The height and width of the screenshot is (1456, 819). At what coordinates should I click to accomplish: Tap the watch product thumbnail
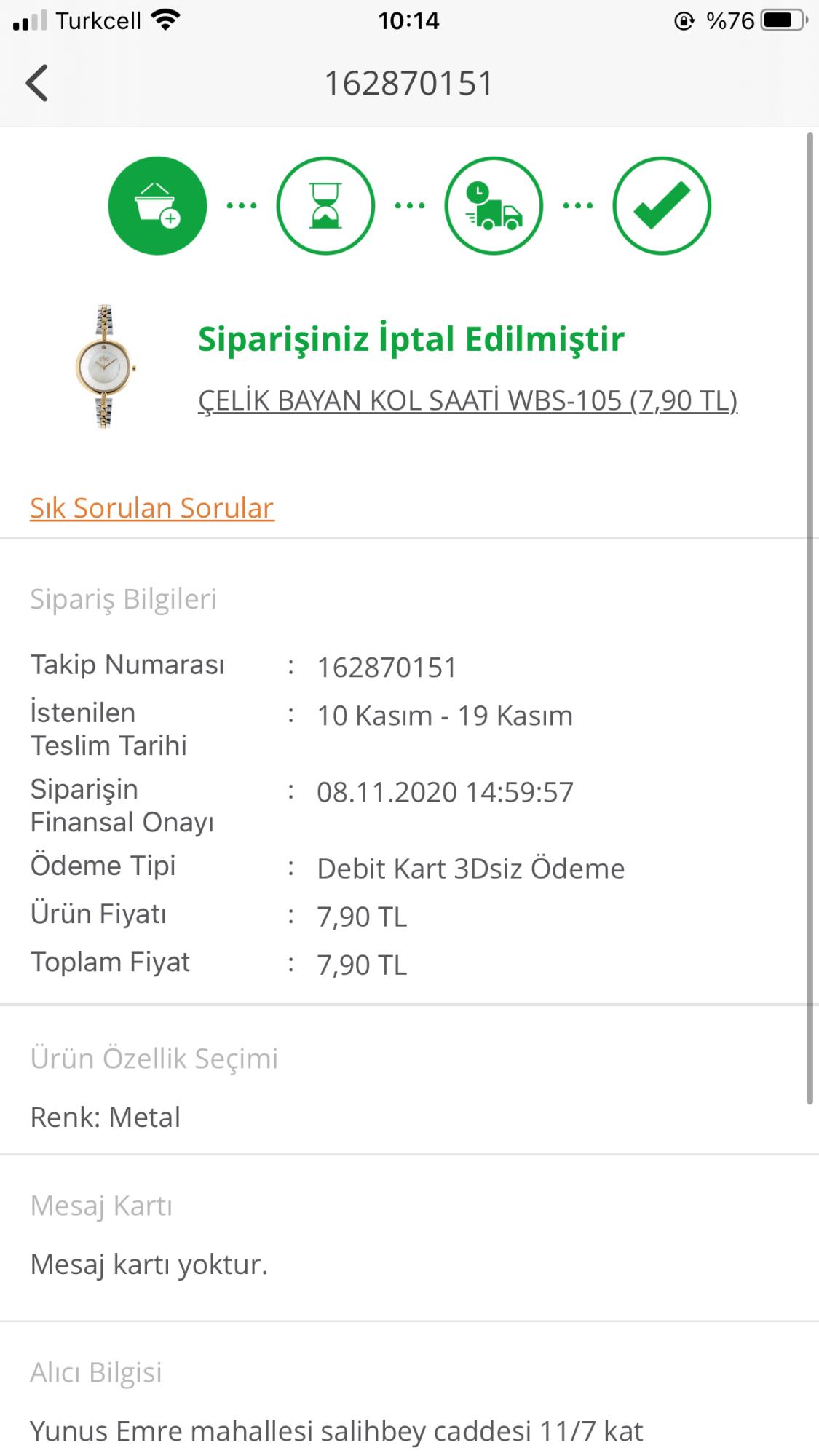pos(105,366)
